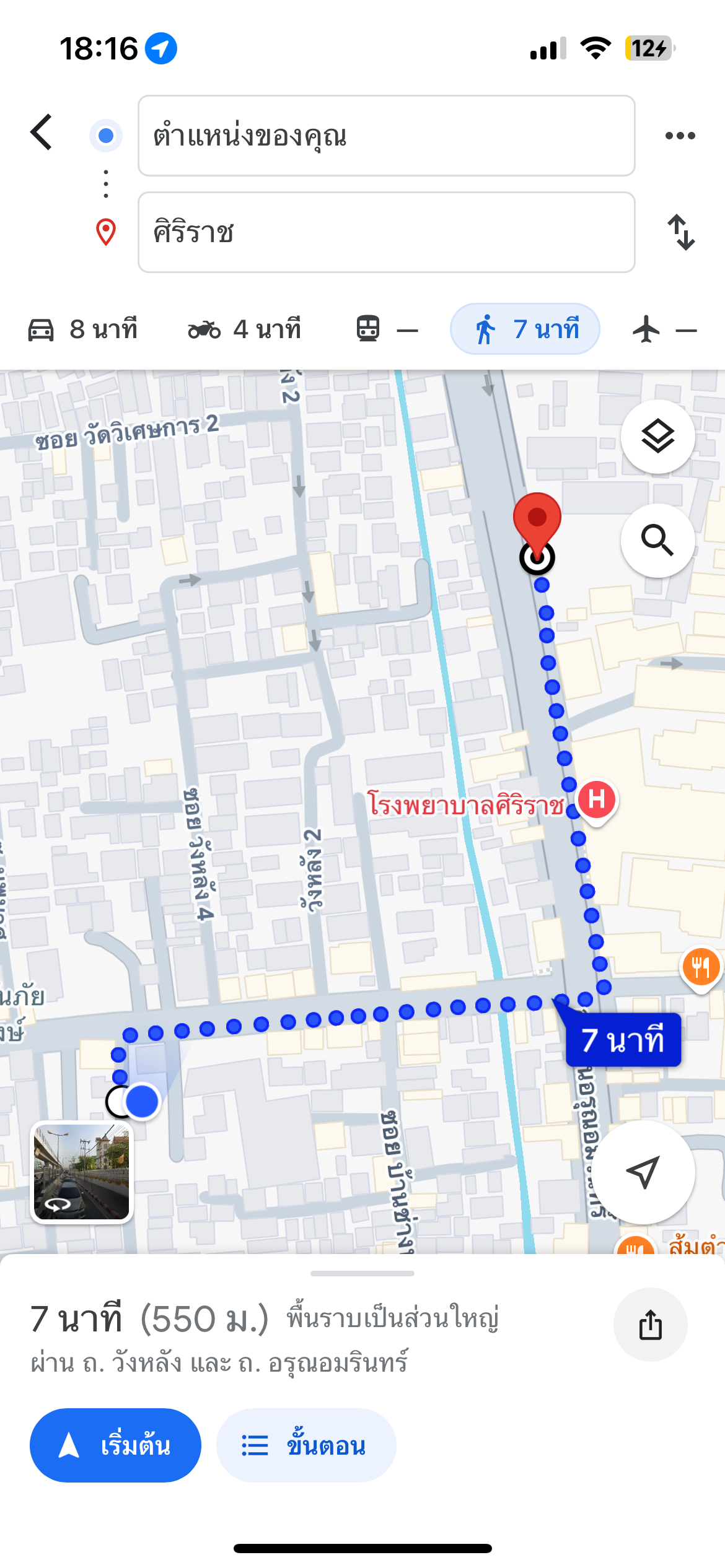Viewport: 725px width, 1568px height.
Task: Open the map layers button
Action: tap(657, 437)
